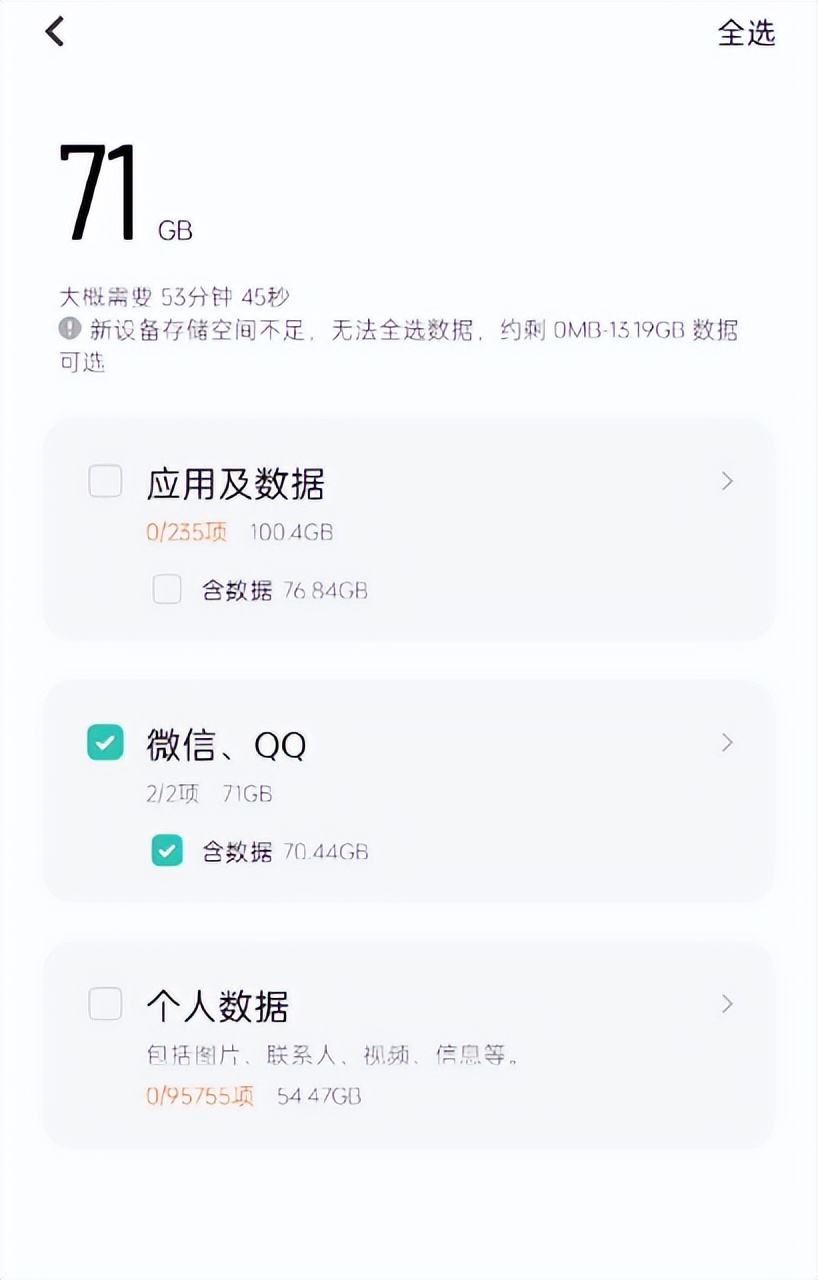The width and height of the screenshot is (818, 1280).
Task: Click the orange 0/235项 counter
Action: (x=187, y=532)
